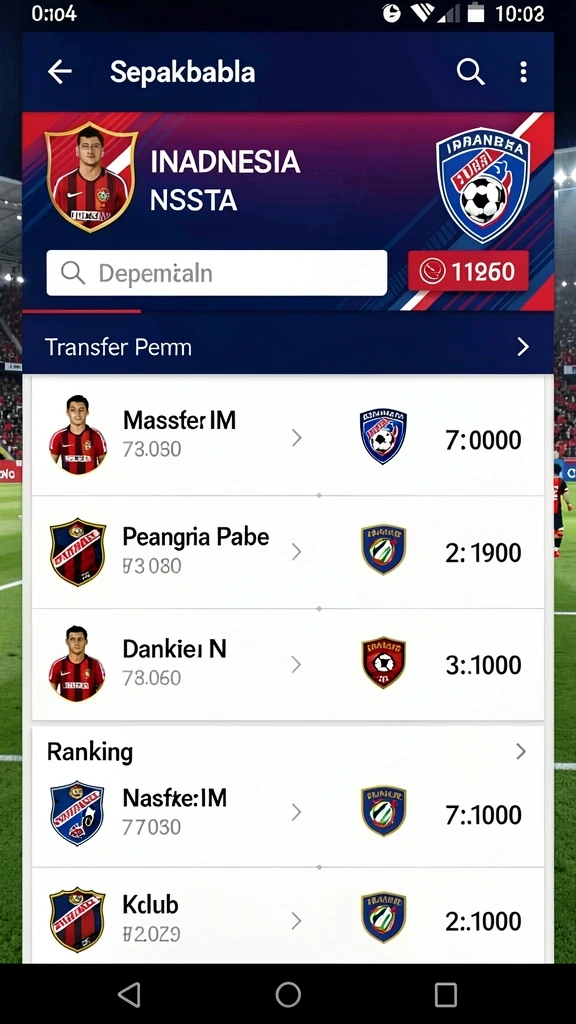Open the Ranking section arrow
Image resolution: width=576 pixels, height=1024 pixels.
coord(520,752)
